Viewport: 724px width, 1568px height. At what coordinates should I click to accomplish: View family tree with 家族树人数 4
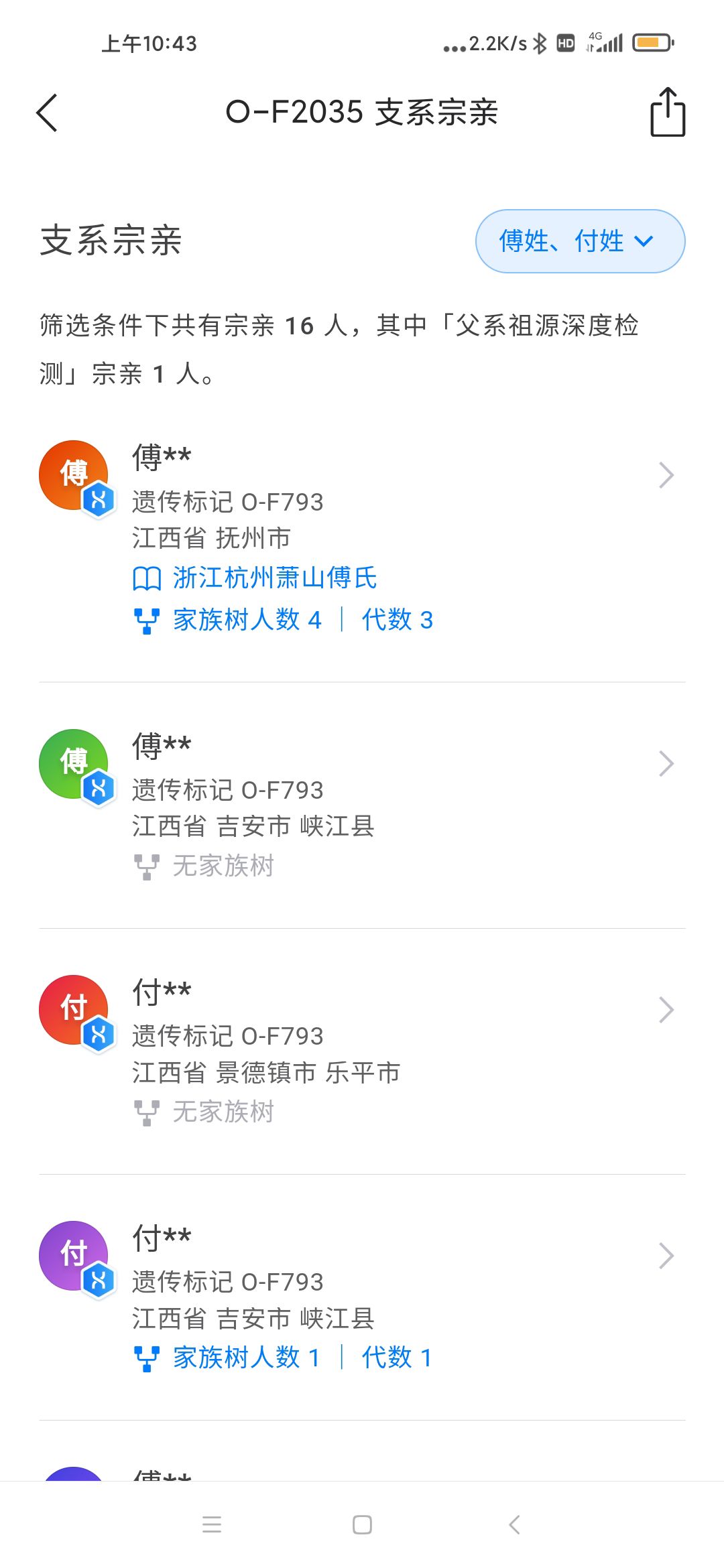coord(247,620)
